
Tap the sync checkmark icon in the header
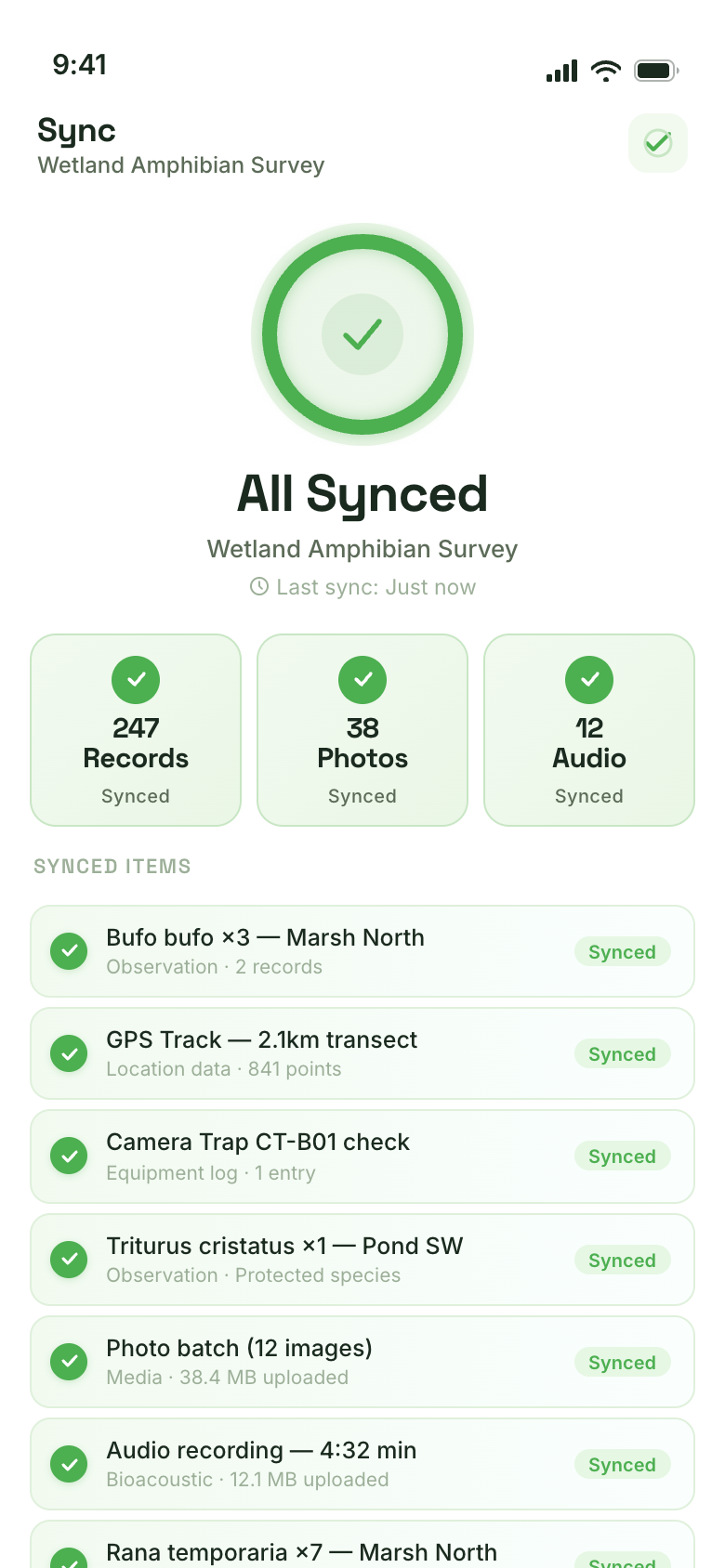click(x=657, y=143)
